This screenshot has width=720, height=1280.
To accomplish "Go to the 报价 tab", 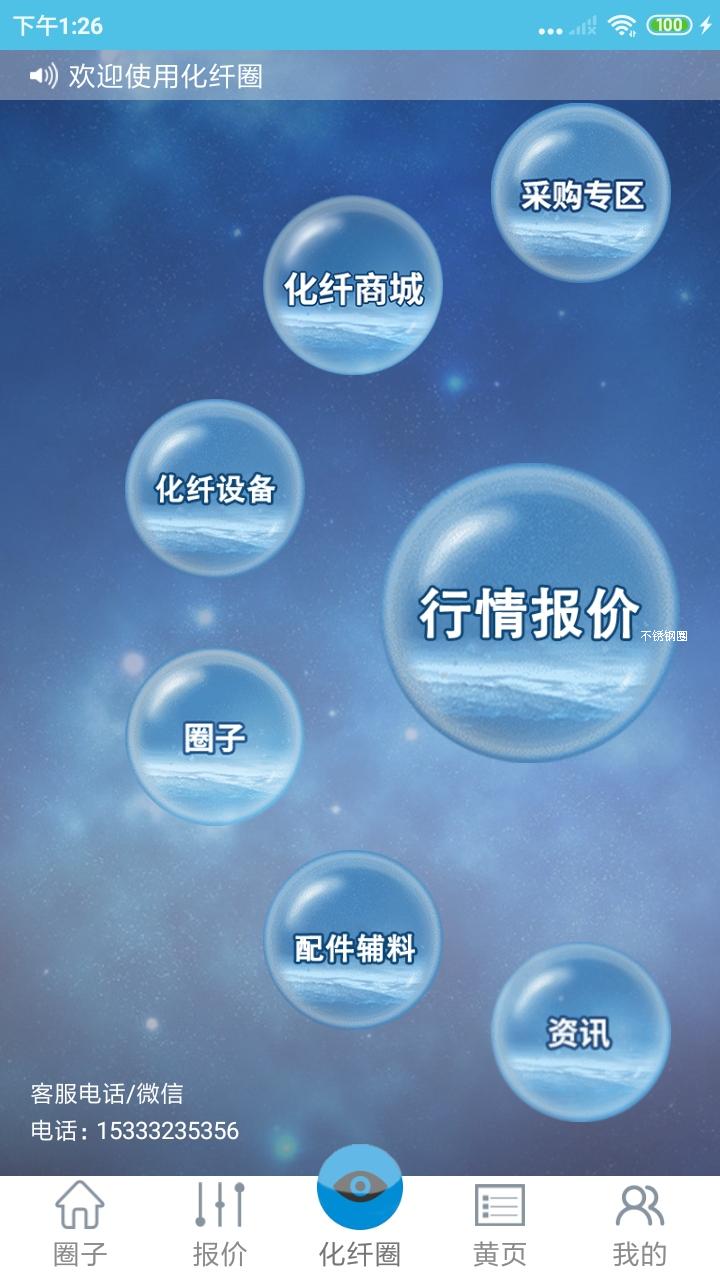I will point(220,1224).
